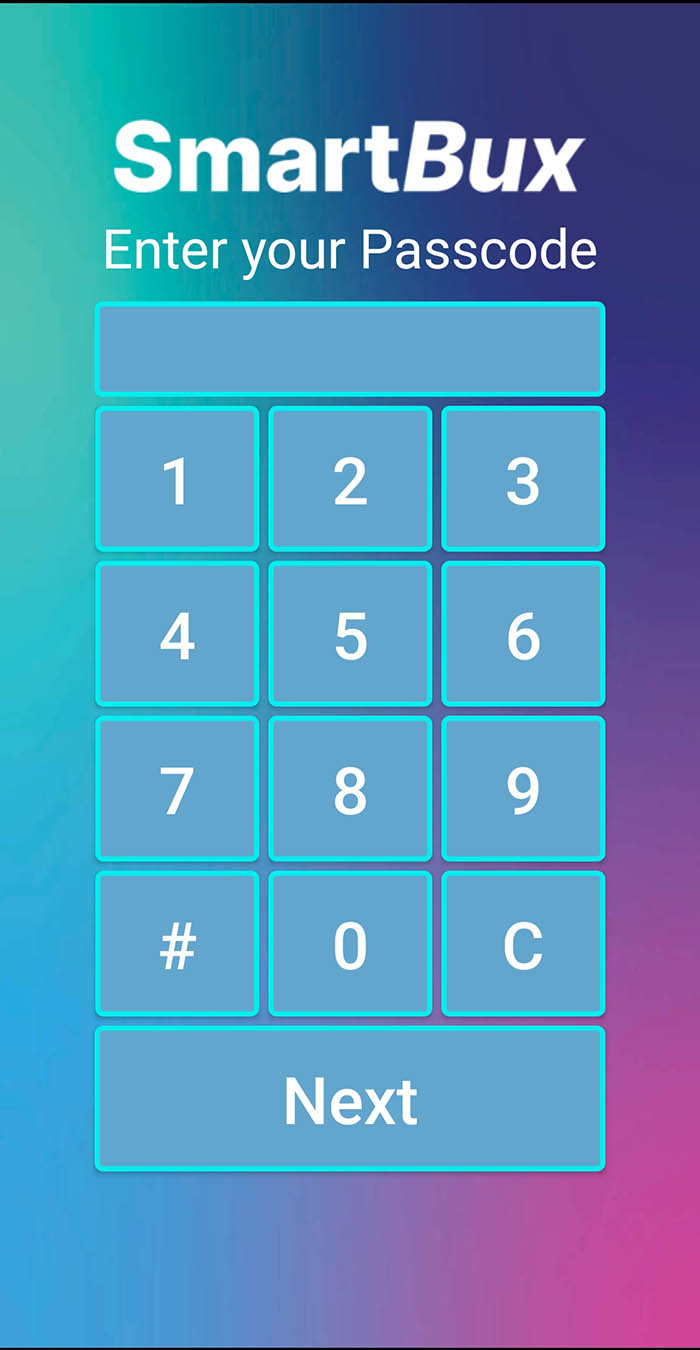Screen dimensions: 700x1350
Task: Continue with the Next button
Action: pos(350,1099)
